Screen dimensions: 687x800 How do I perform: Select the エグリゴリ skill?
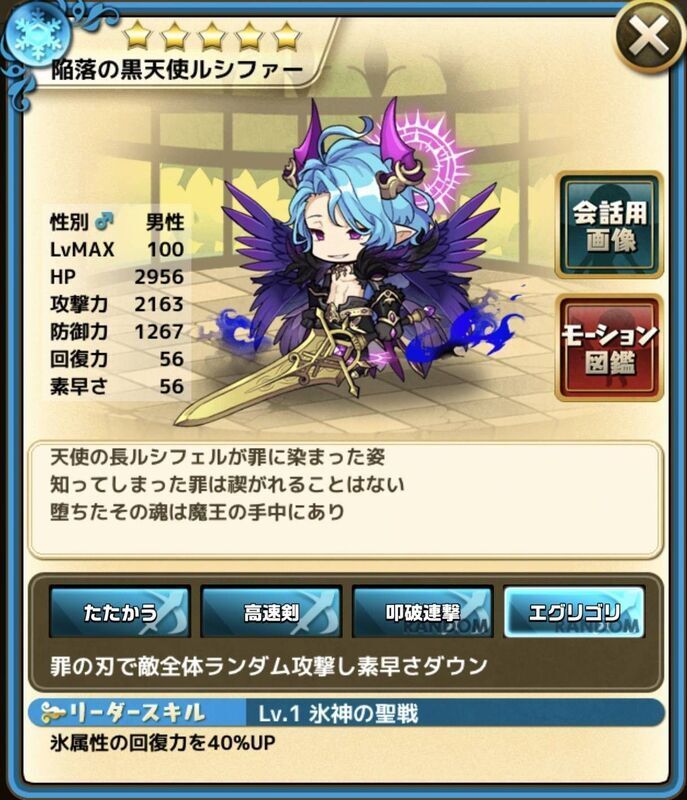pyautogui.click(x=574, y=613)
